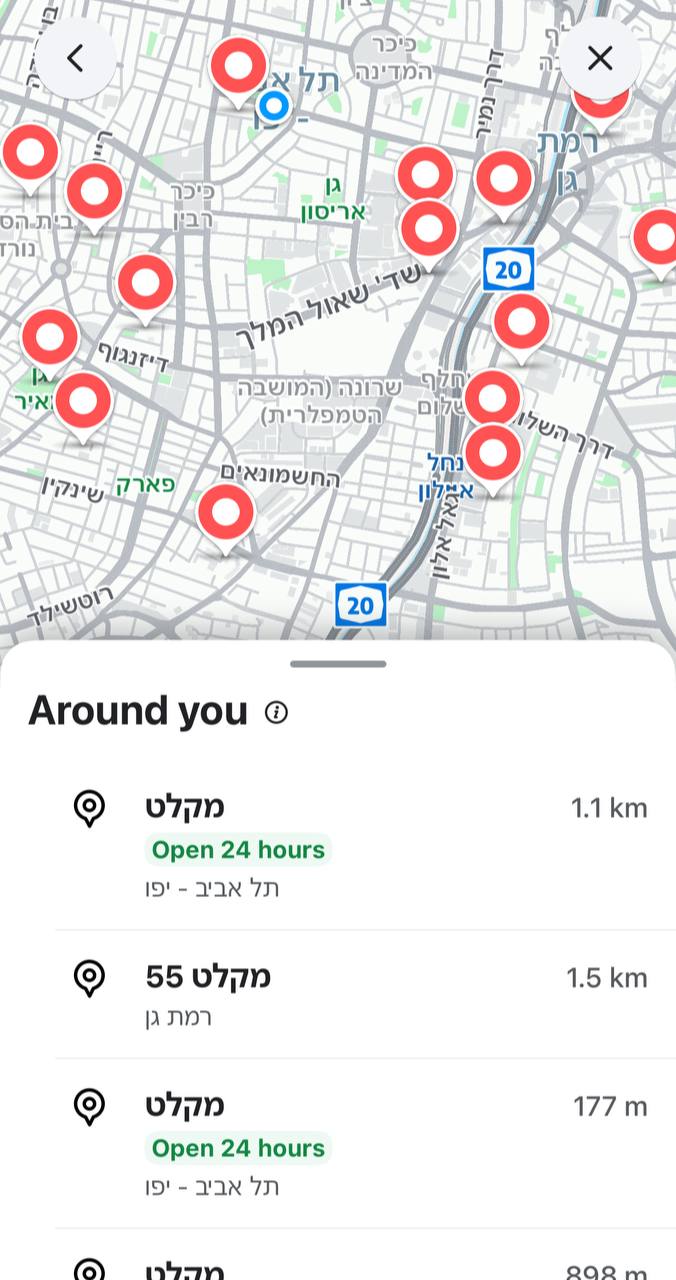Select the red pin beside נחל איילון label
676x1280 pixels.
point(493,452)
